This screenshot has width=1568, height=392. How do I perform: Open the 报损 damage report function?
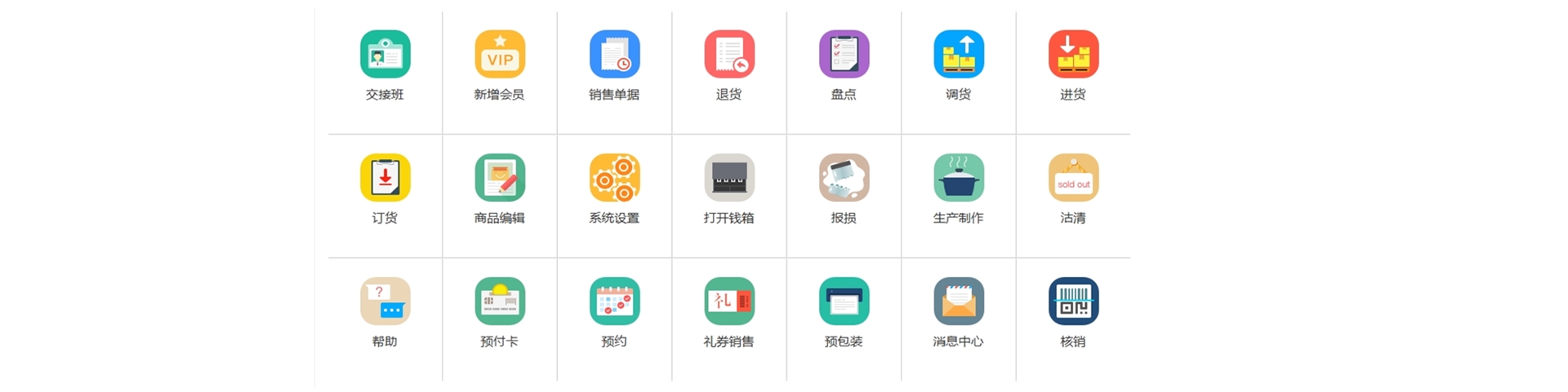click(x=844, y=178)
